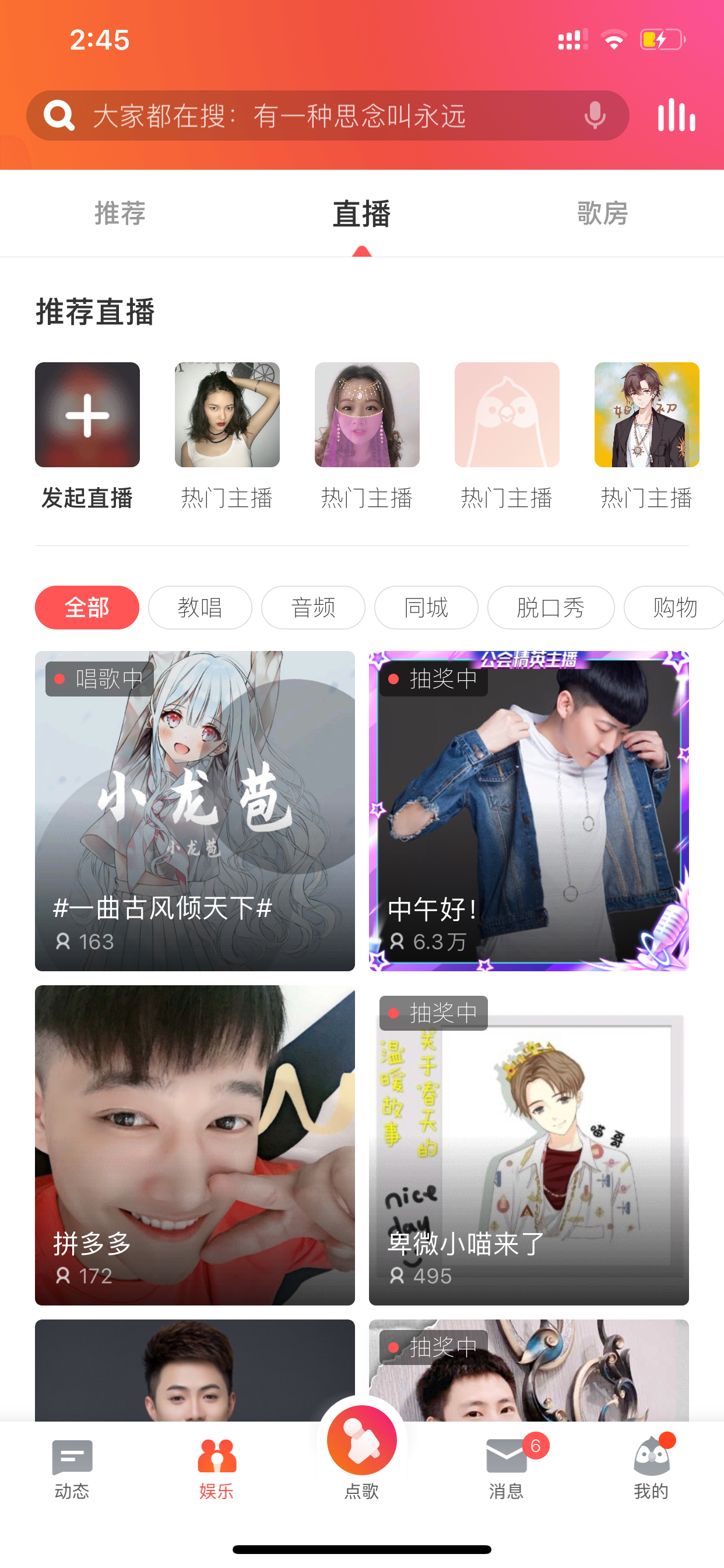Go to the 动态 tab
724x1568 pixels.
[x=72, y=1469]
